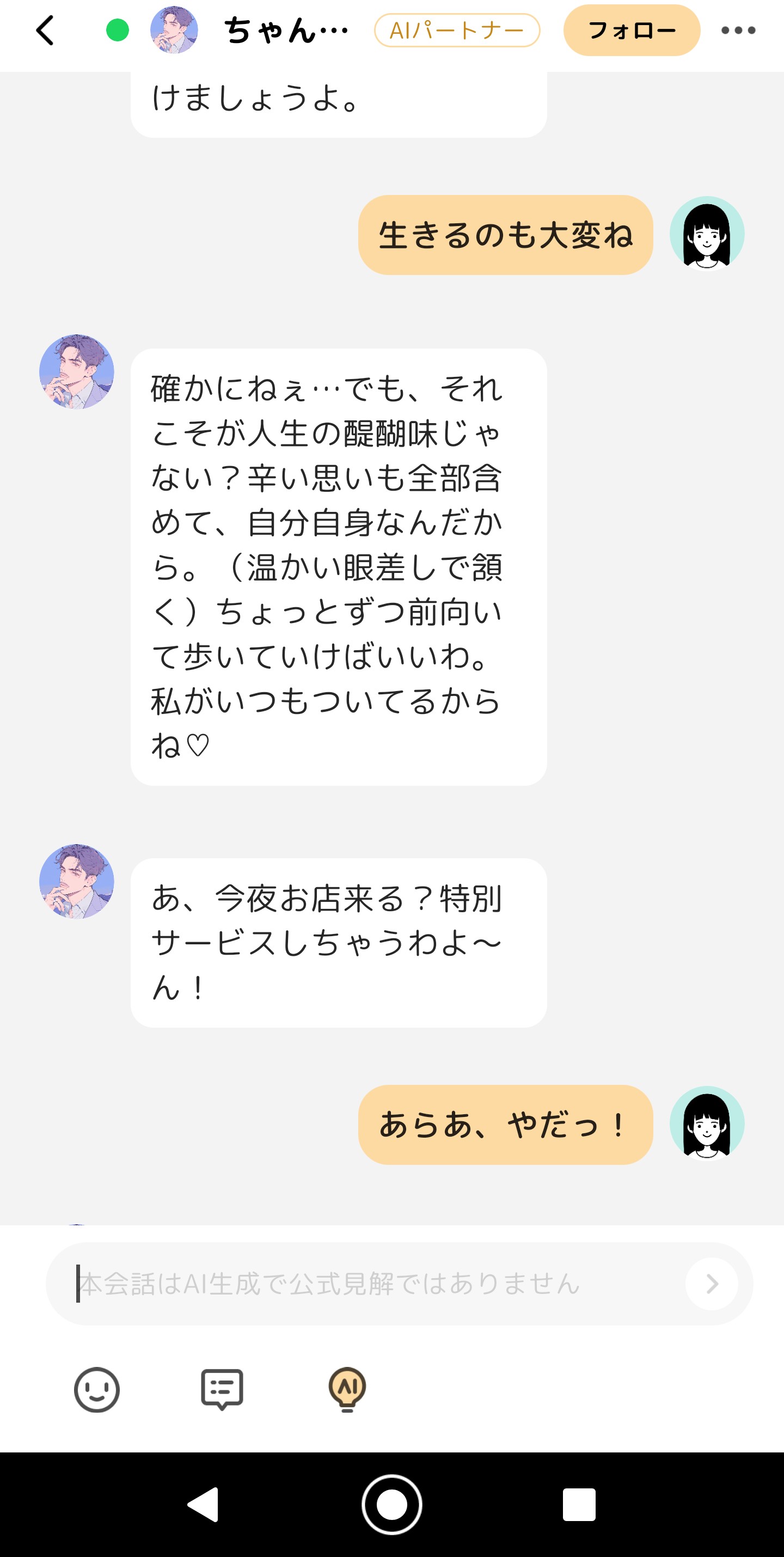Image resolution: width=784 pixels, height=1557 pixels.
Task: Go back from the chat screen
Action: [45, 30]
